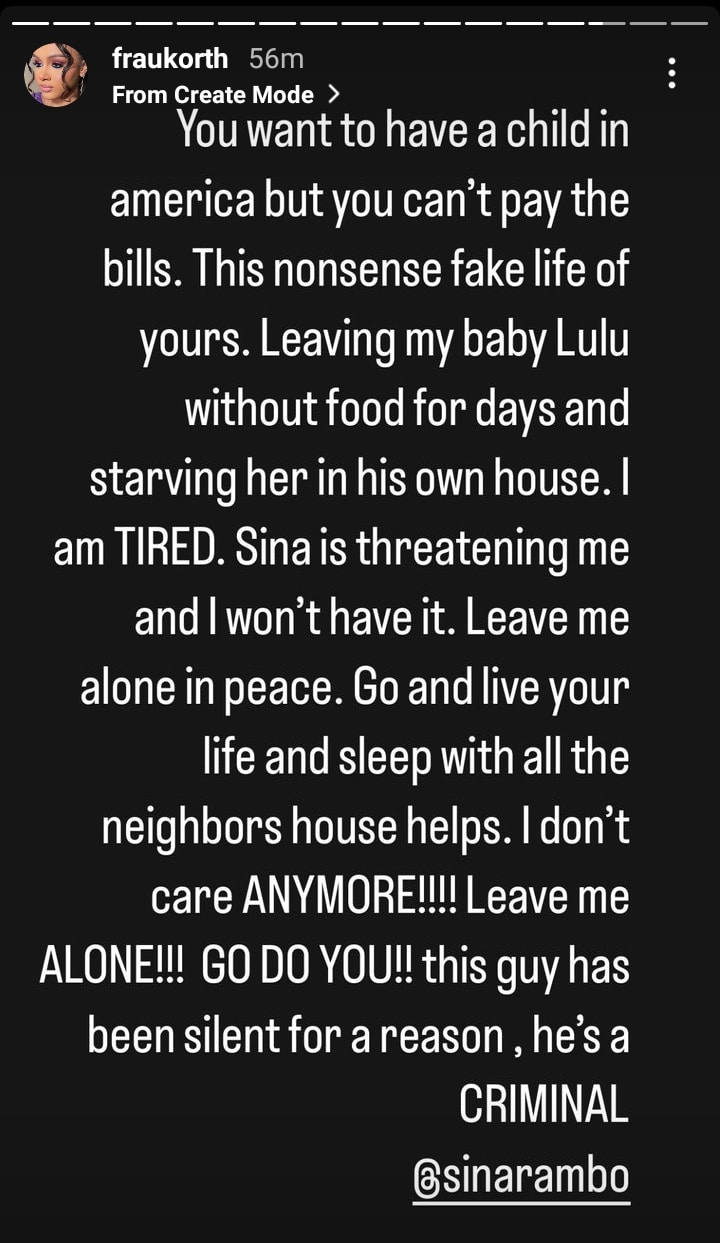This screenshot has width=720, height=1243.
Task: Open the @sinarambo mention
Action: [521, 1176]
